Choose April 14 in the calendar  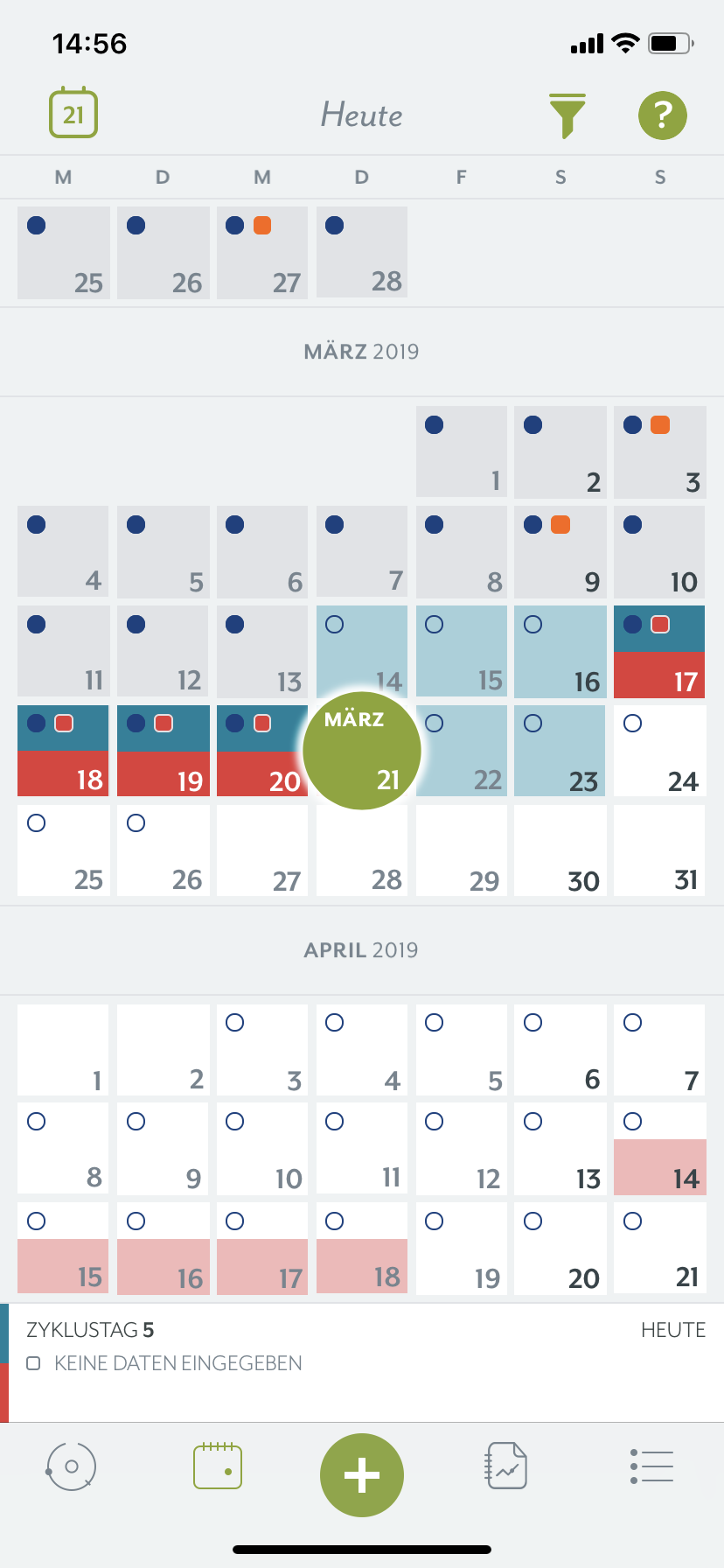pyautogui.click(x=659, y=1149)
